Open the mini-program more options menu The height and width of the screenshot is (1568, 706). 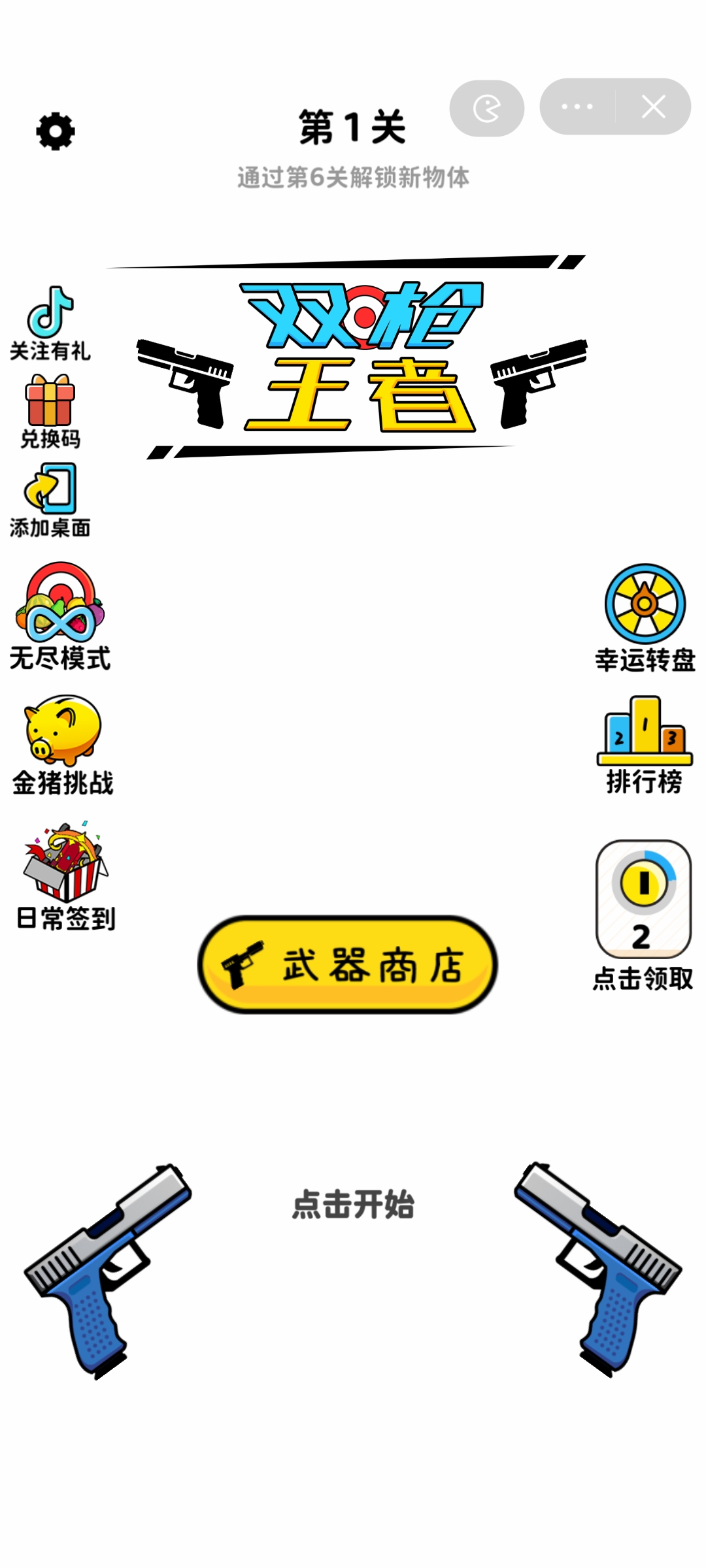(578, 108)
